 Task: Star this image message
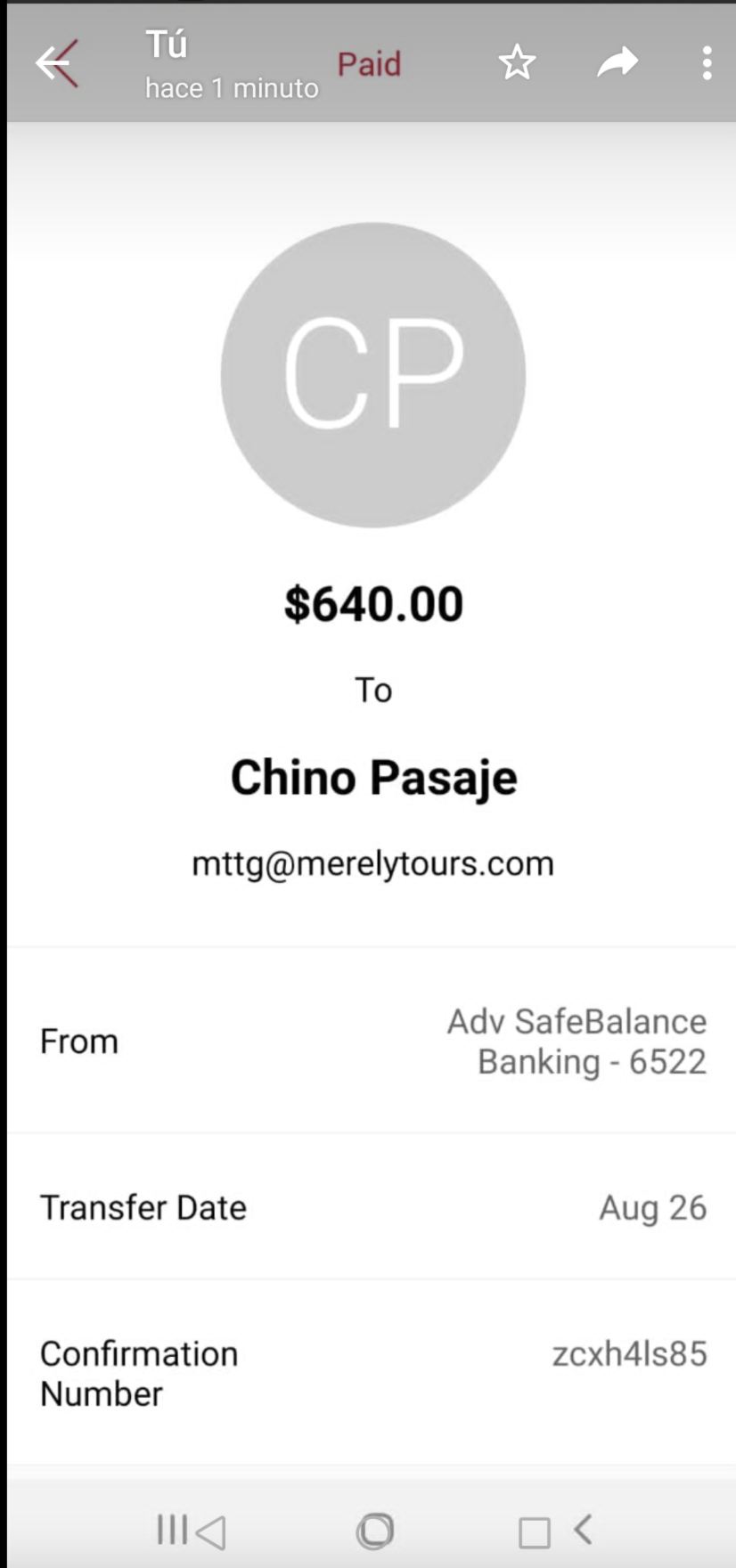pos(517,63)
